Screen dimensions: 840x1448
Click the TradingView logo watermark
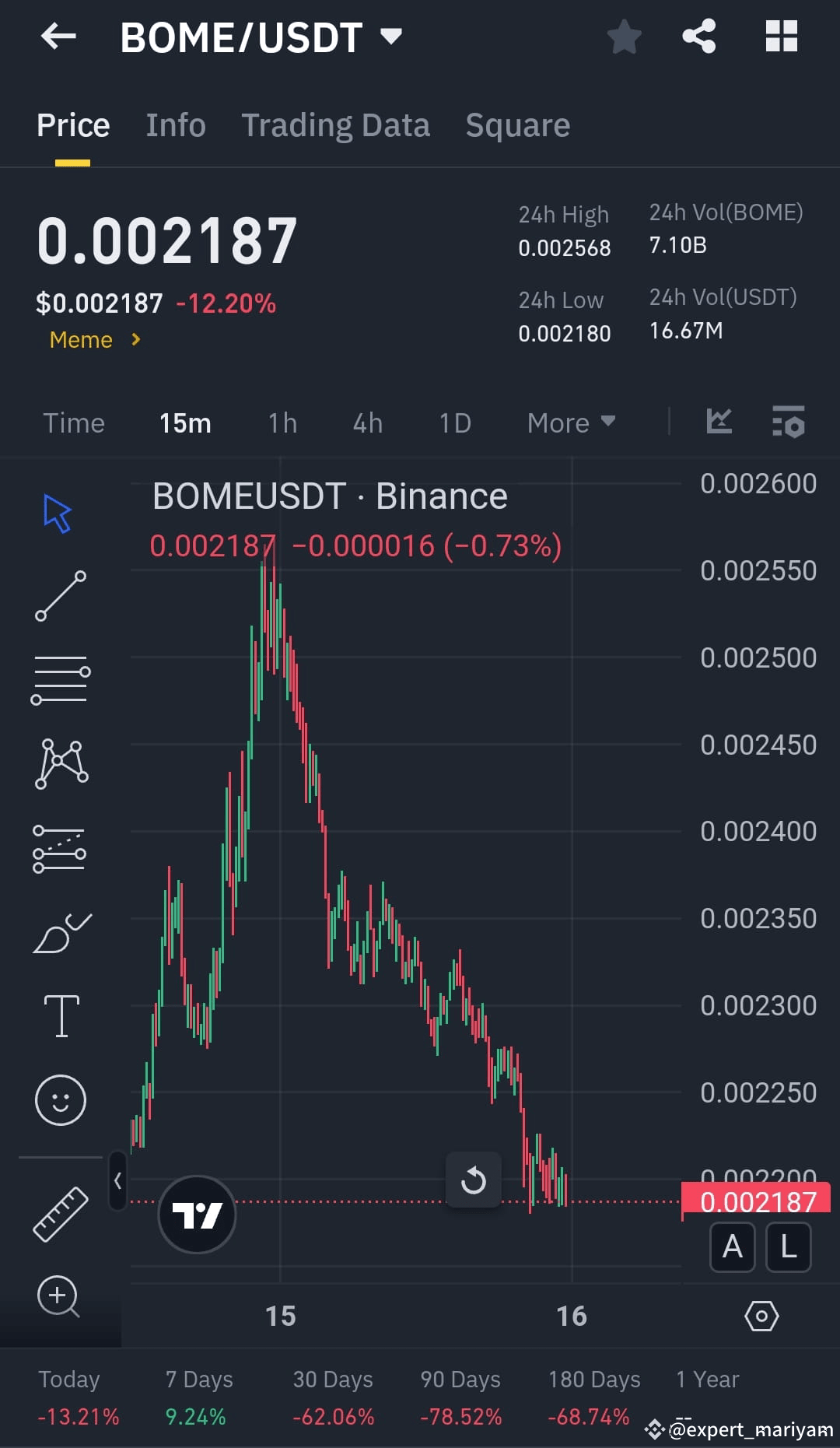point(197,1215)
